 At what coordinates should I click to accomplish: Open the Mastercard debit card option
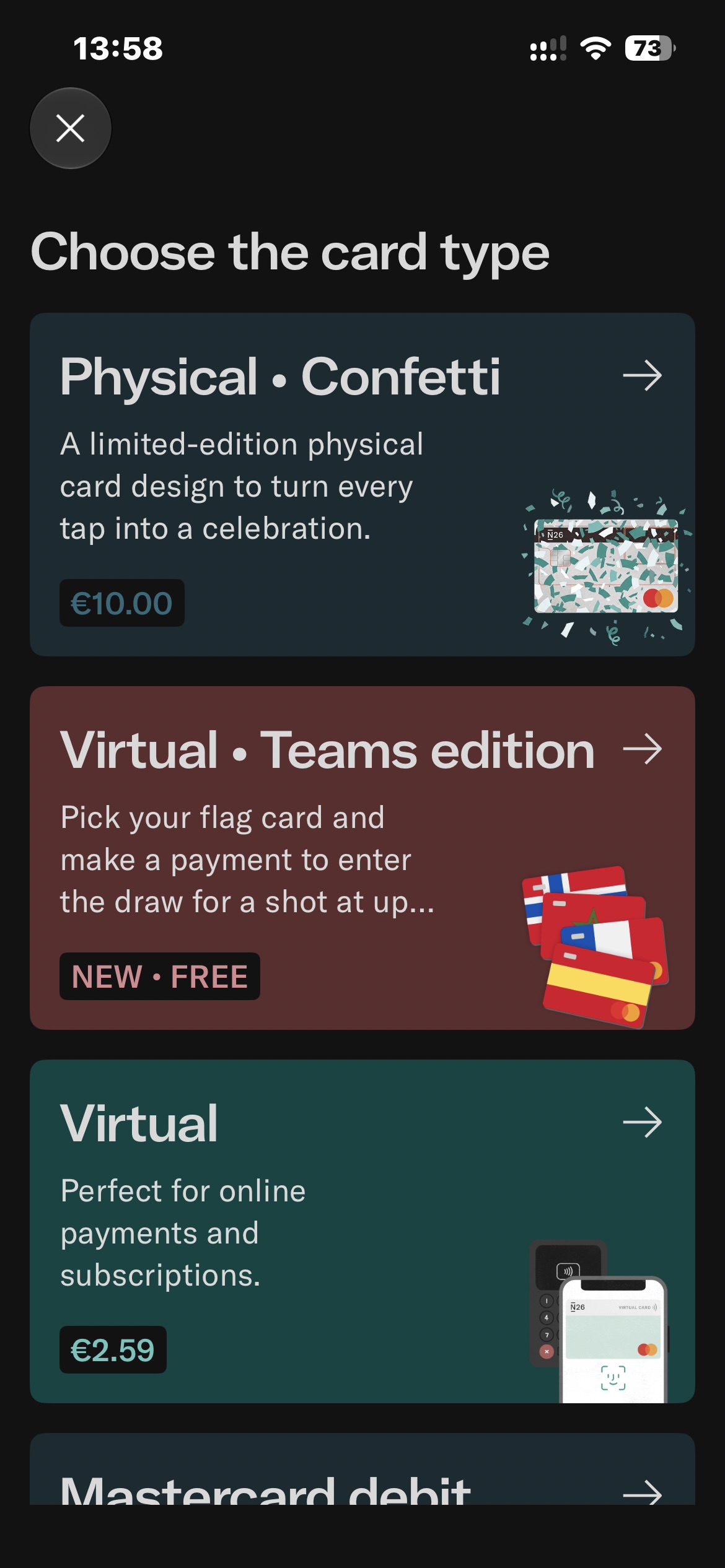pyautogui.click(x=362, y=1469)
